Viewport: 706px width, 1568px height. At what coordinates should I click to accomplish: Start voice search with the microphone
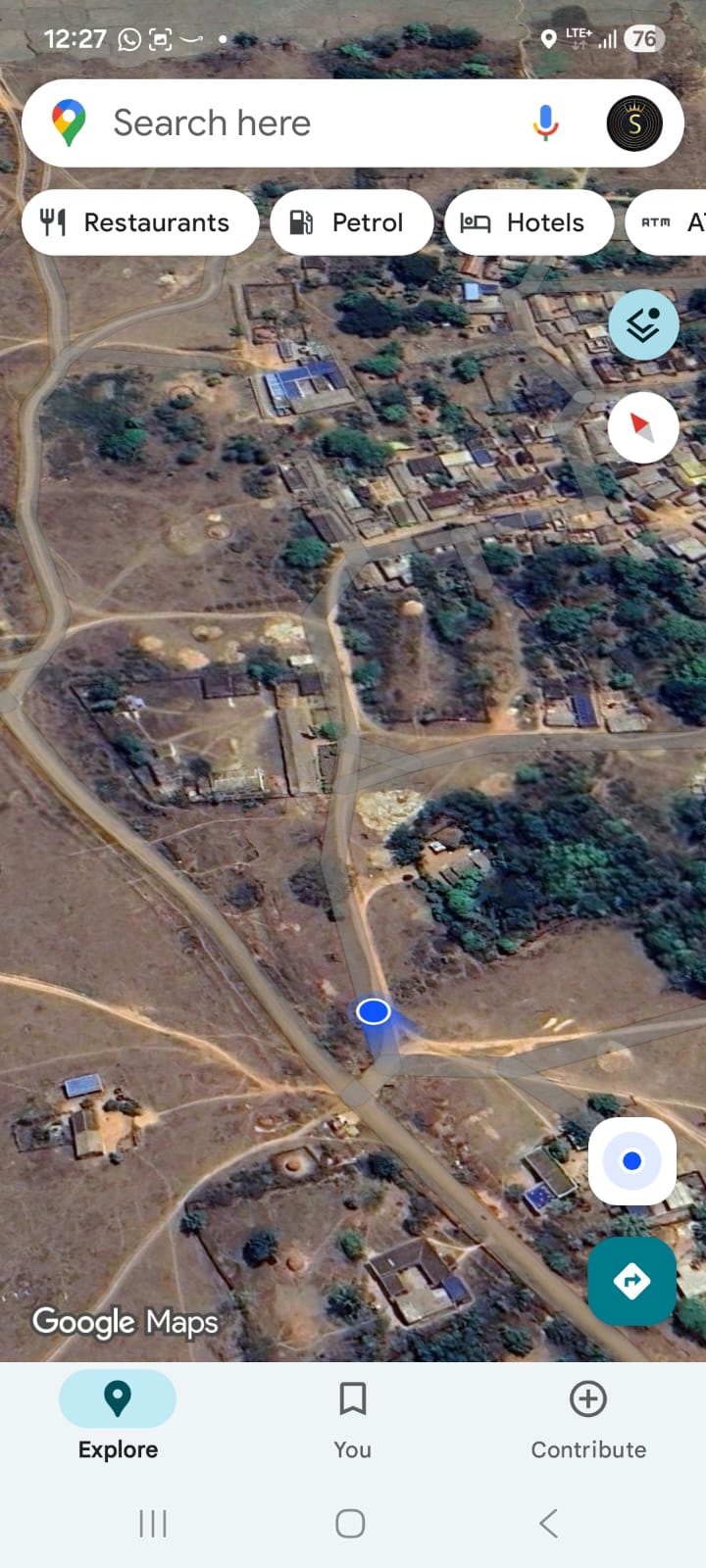pos(545,123)
